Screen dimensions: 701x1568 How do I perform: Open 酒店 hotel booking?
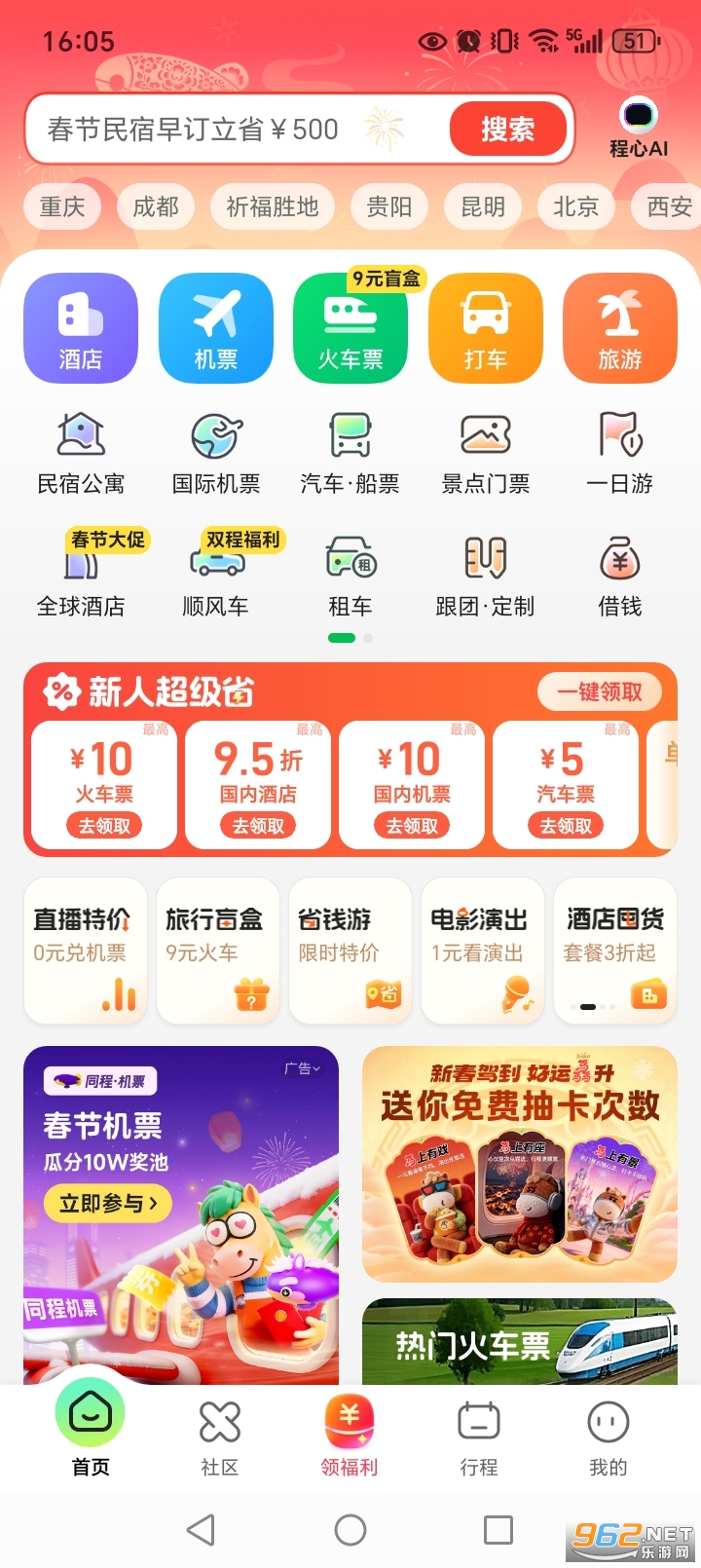[x=81, y=327]
